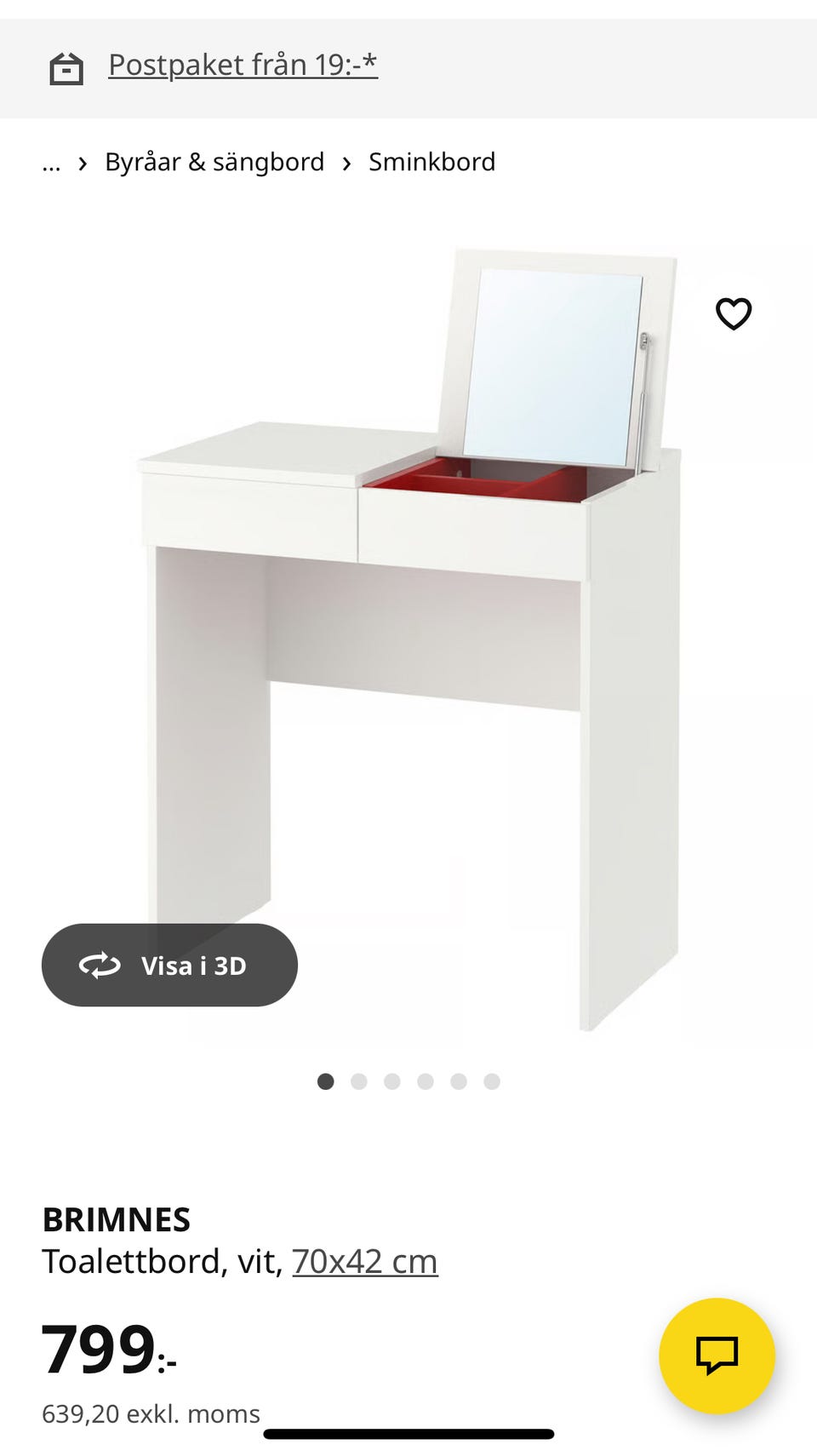Open the fourth carousel dot
The height and width of the screenshot is (1456, 817).
[x=425, y=1081]
